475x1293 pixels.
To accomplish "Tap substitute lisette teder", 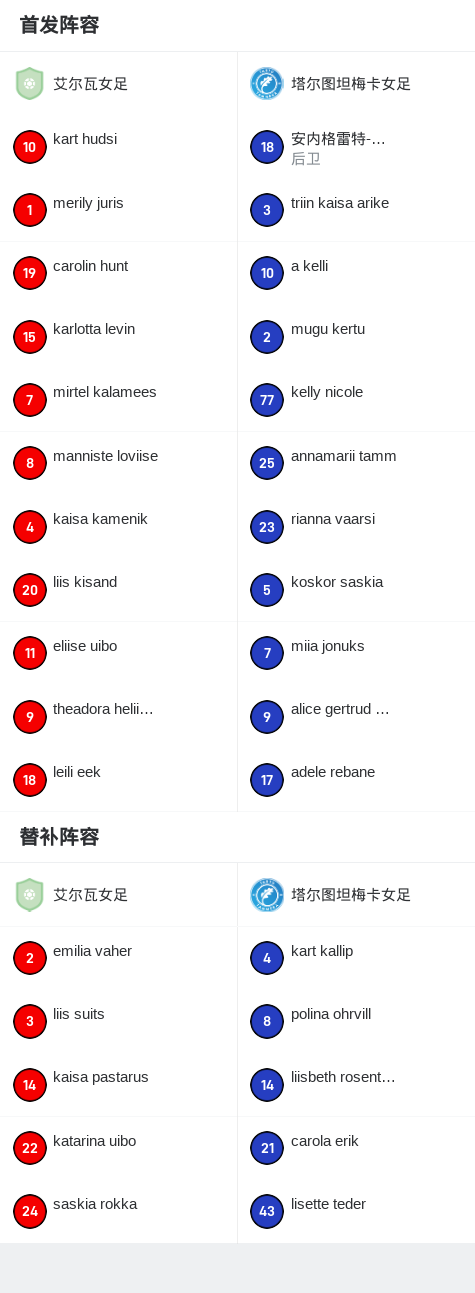I will [x=356, y=1211].
